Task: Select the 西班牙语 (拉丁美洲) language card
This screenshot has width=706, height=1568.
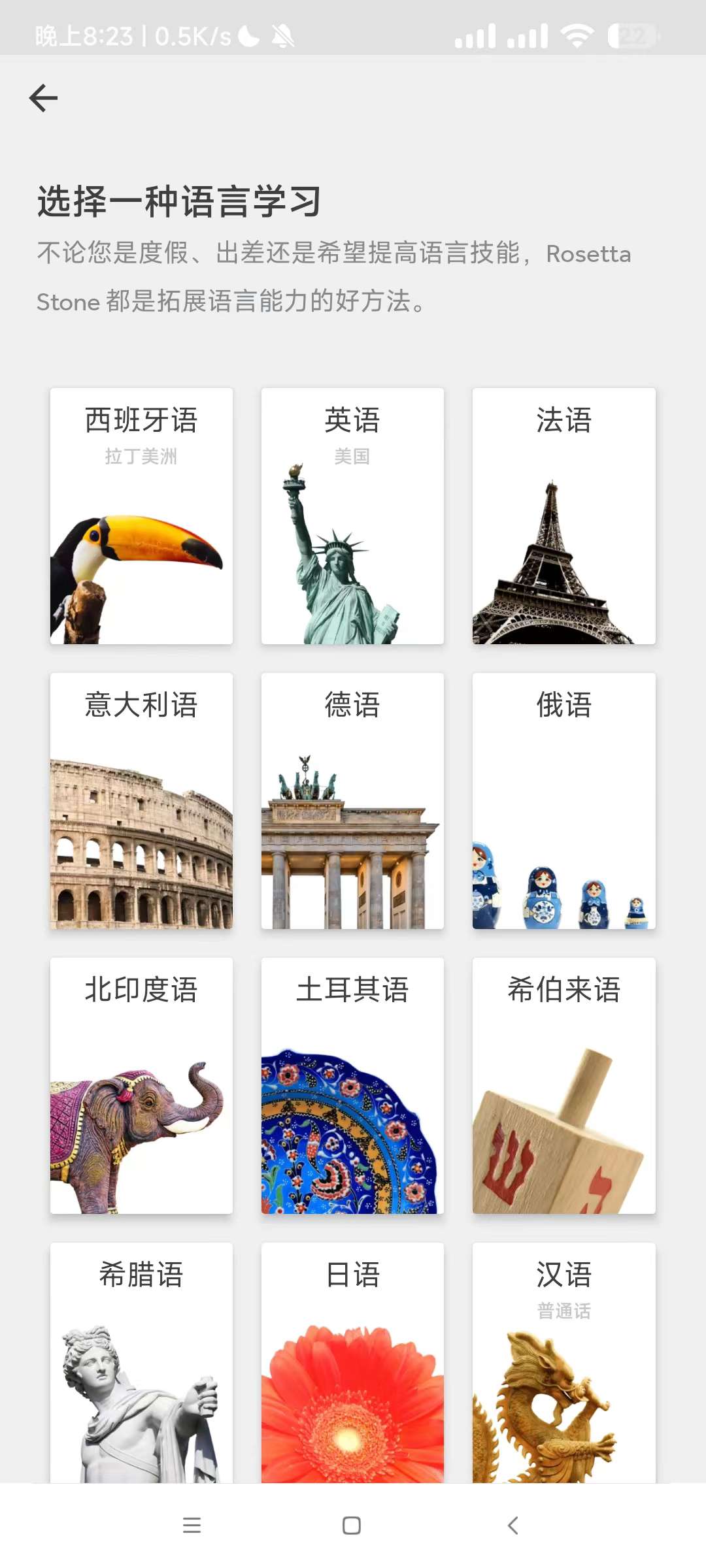Action: click(x=141, y=516)
